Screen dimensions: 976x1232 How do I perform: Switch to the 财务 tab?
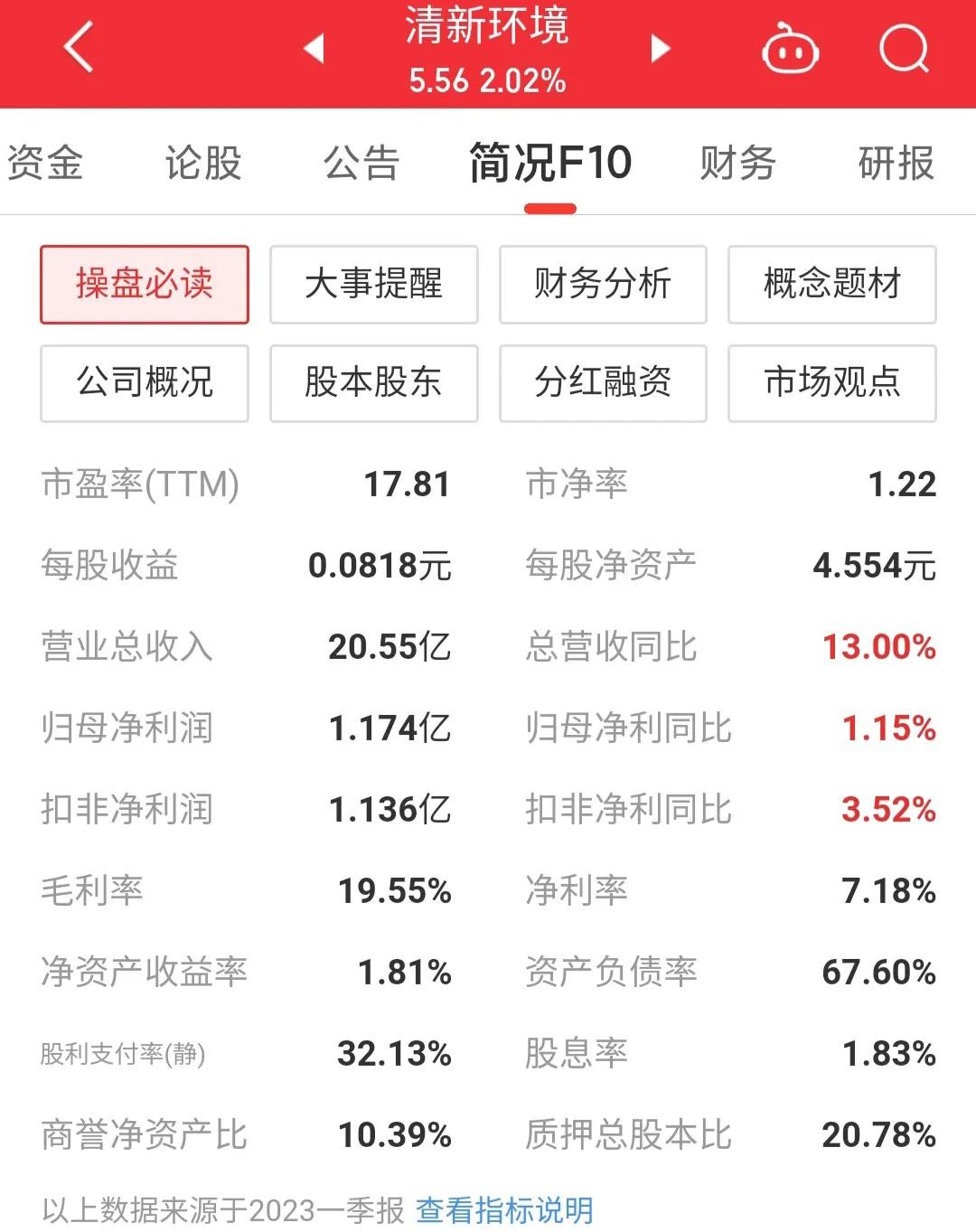click(737, 164)
